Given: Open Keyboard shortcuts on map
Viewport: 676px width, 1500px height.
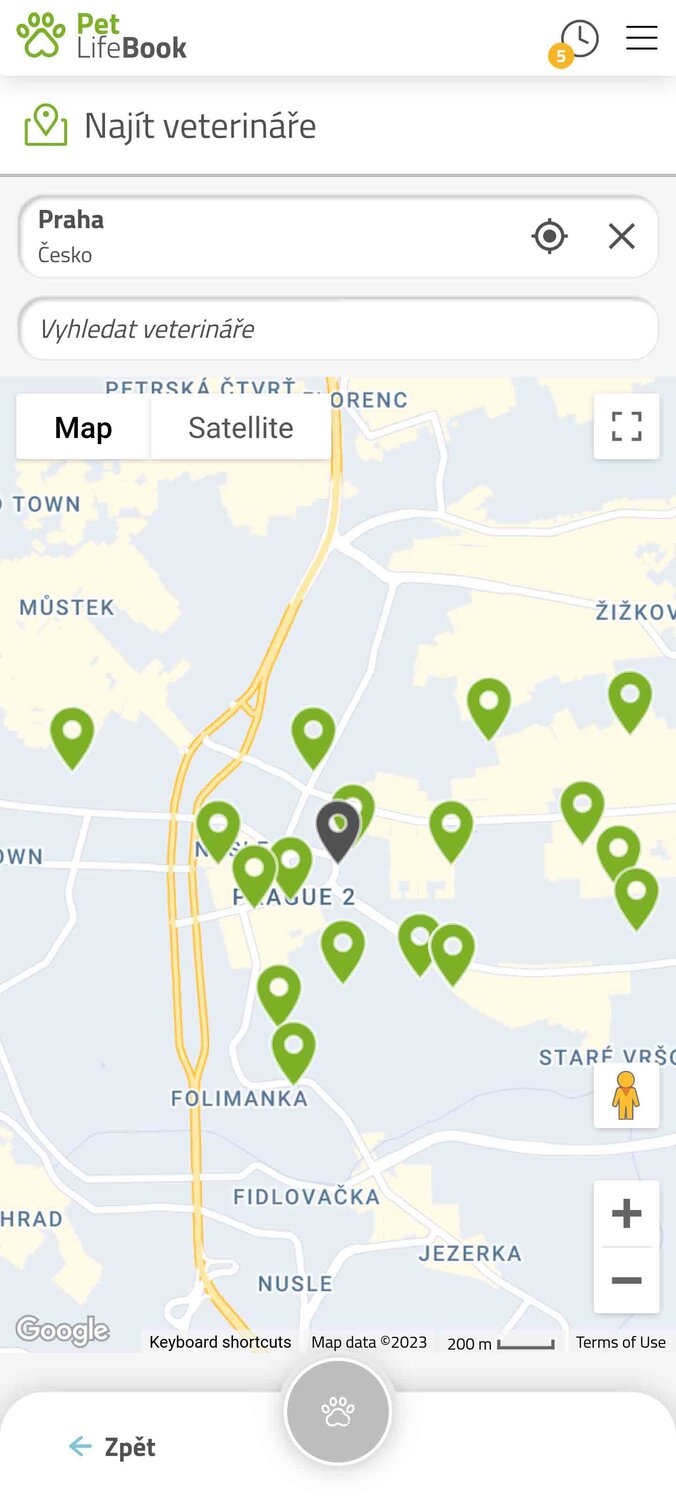Looking at the screenshot, I should (x=220, y=1342).
